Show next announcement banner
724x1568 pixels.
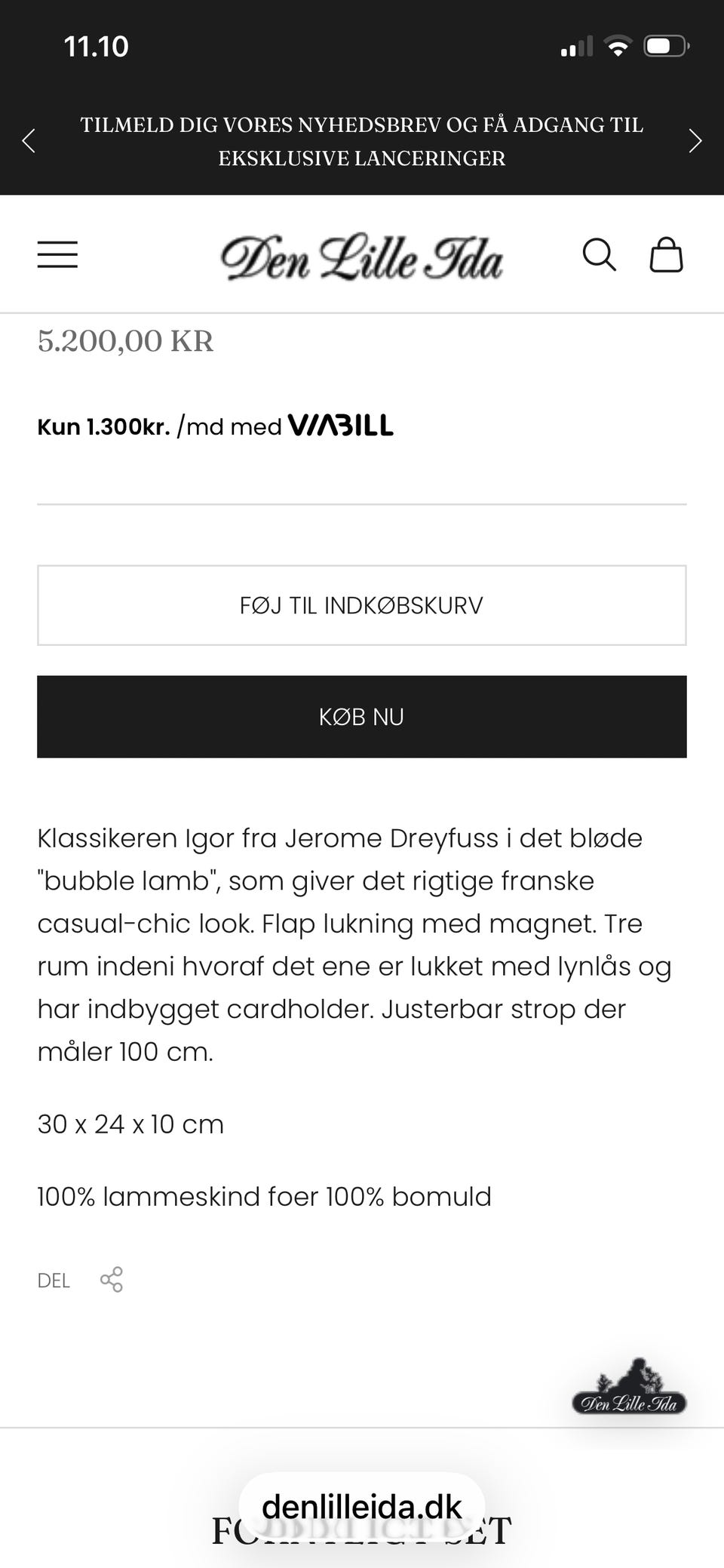[695, 141]
